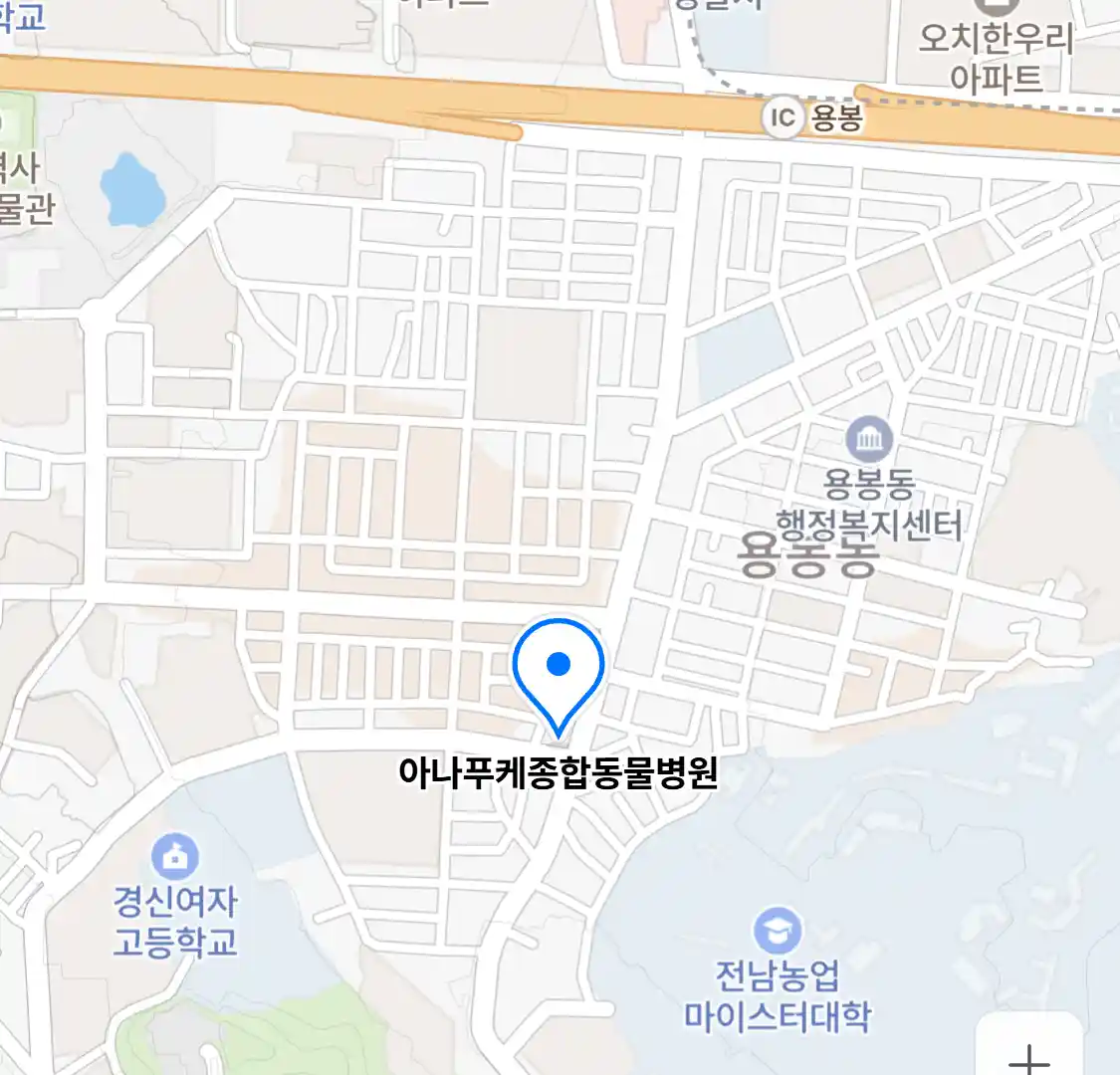Open the 경신여자고등학교 place marker

(x=175, y=857)
